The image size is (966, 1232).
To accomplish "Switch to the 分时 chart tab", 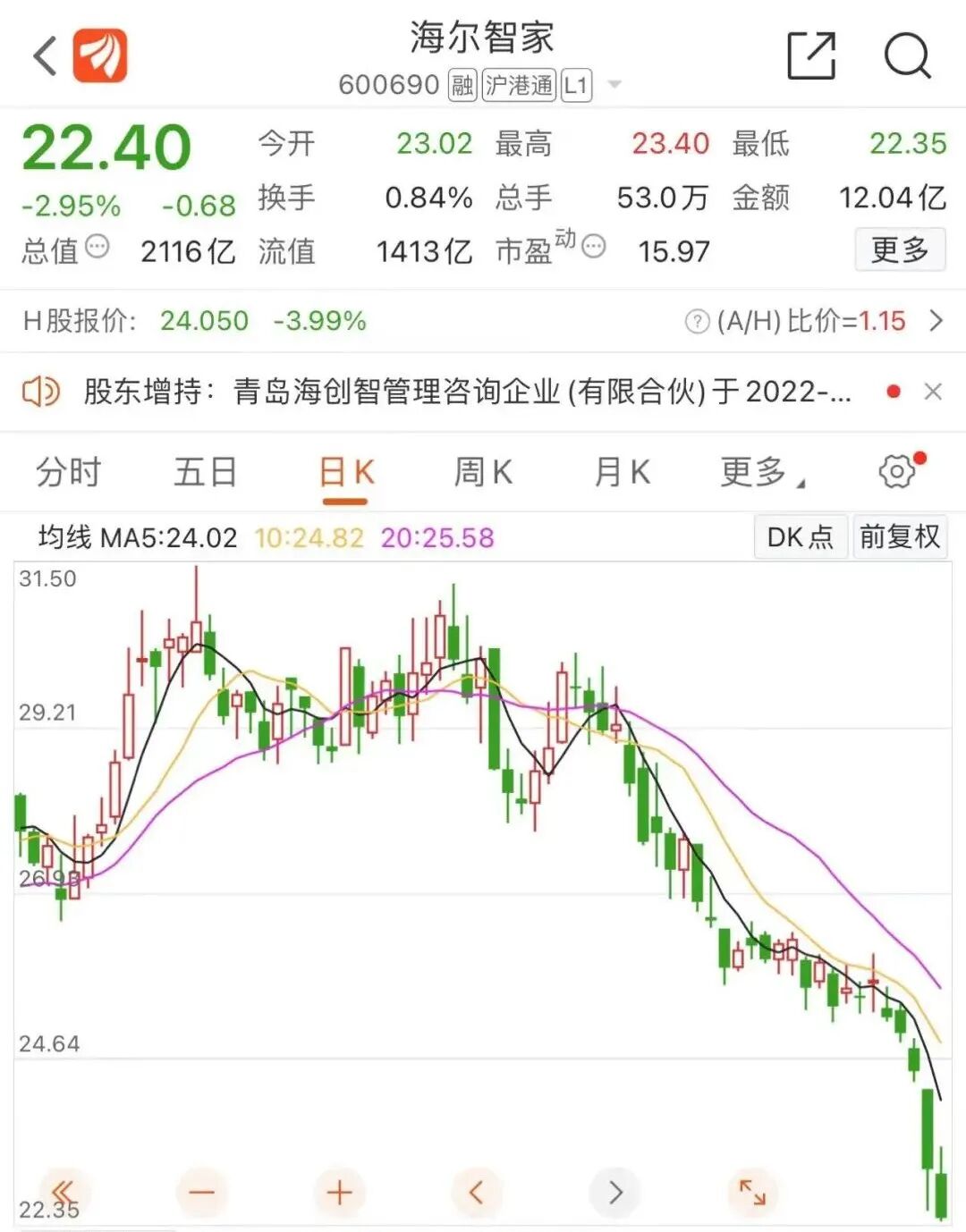I will tap(69, 472).
